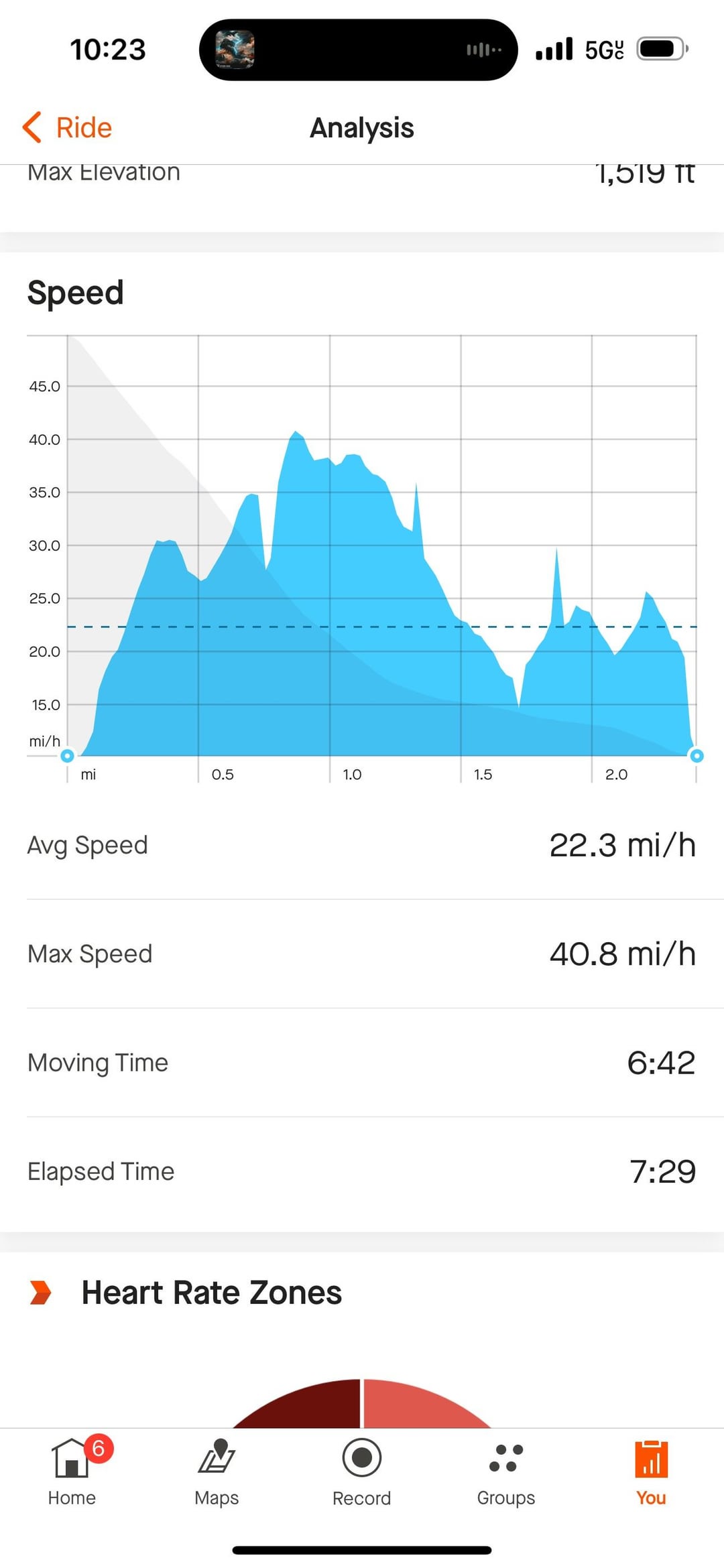Go back to the Ride screen
The height and width of the screenshot is (1568, 724).
tap(67, 127)
